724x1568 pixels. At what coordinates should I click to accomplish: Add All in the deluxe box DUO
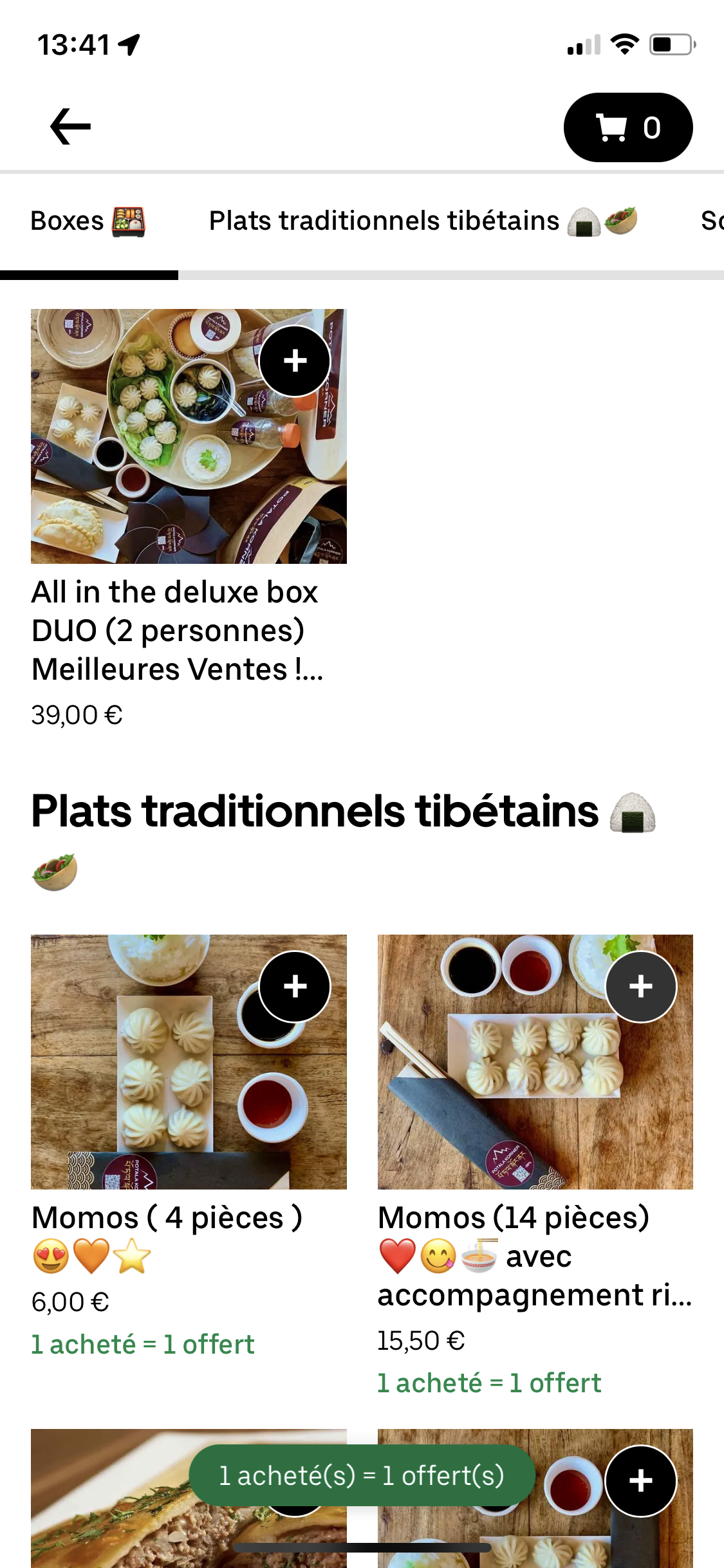tap(295, 361)
